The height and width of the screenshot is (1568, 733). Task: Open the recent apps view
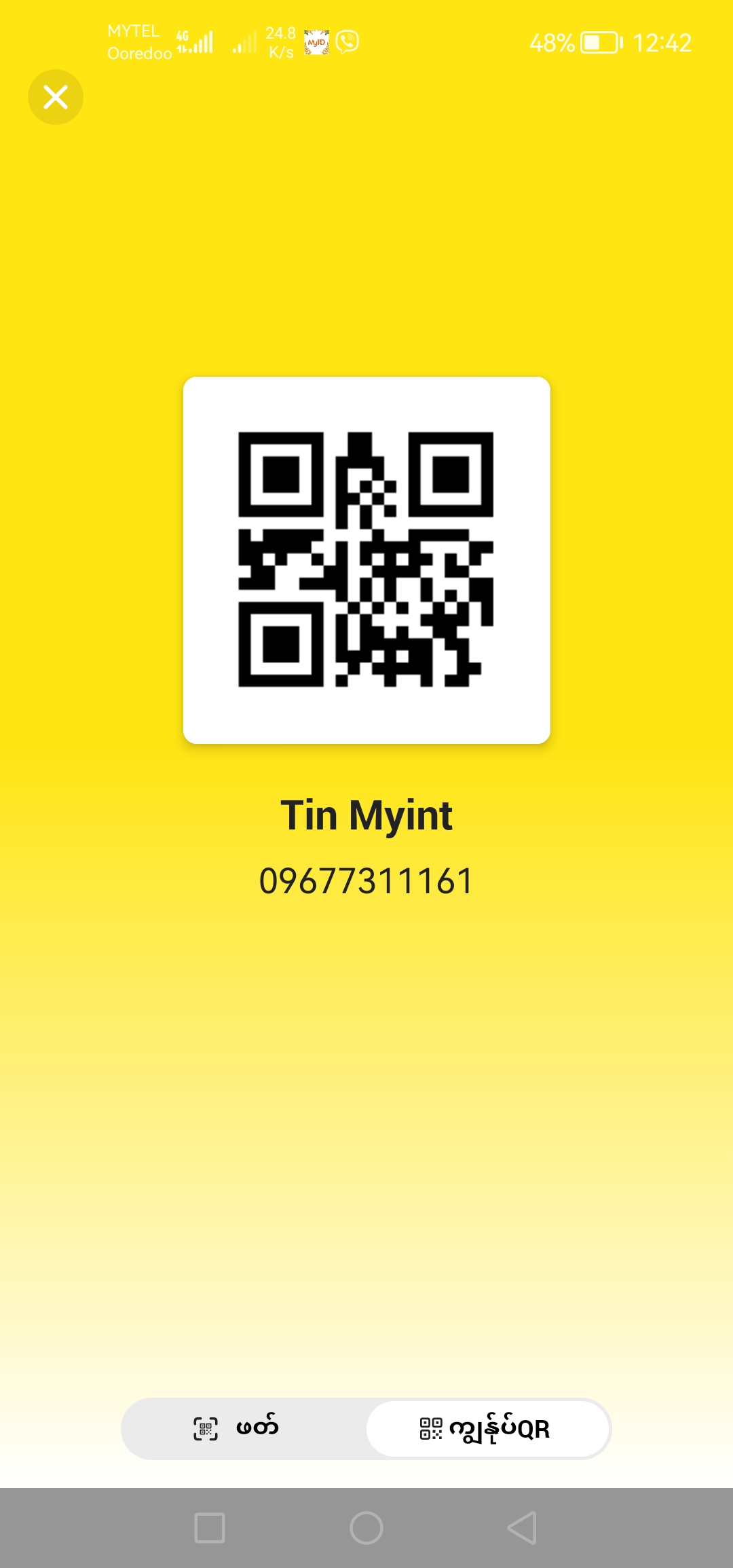coord(210,1528)
